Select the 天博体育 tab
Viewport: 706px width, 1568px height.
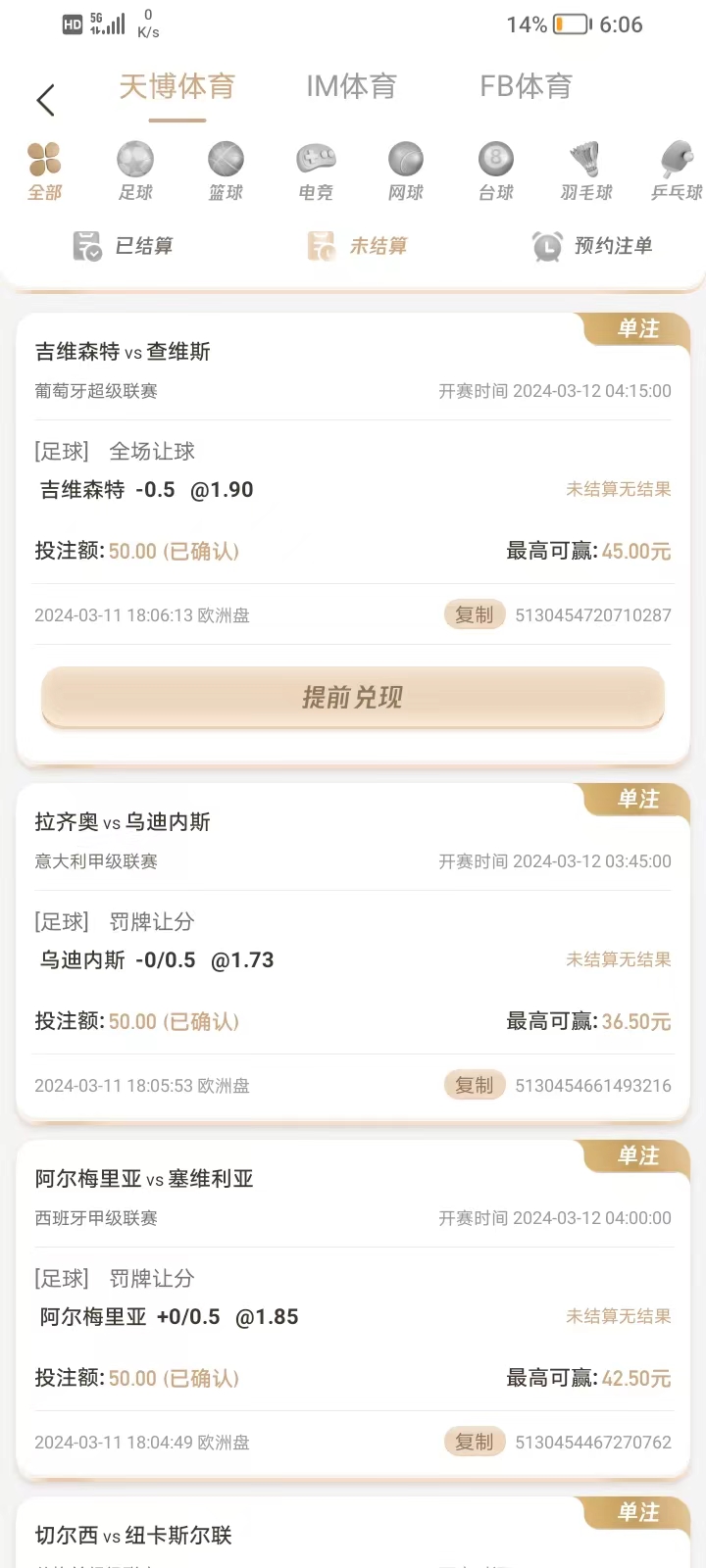[x=177, y=87]
